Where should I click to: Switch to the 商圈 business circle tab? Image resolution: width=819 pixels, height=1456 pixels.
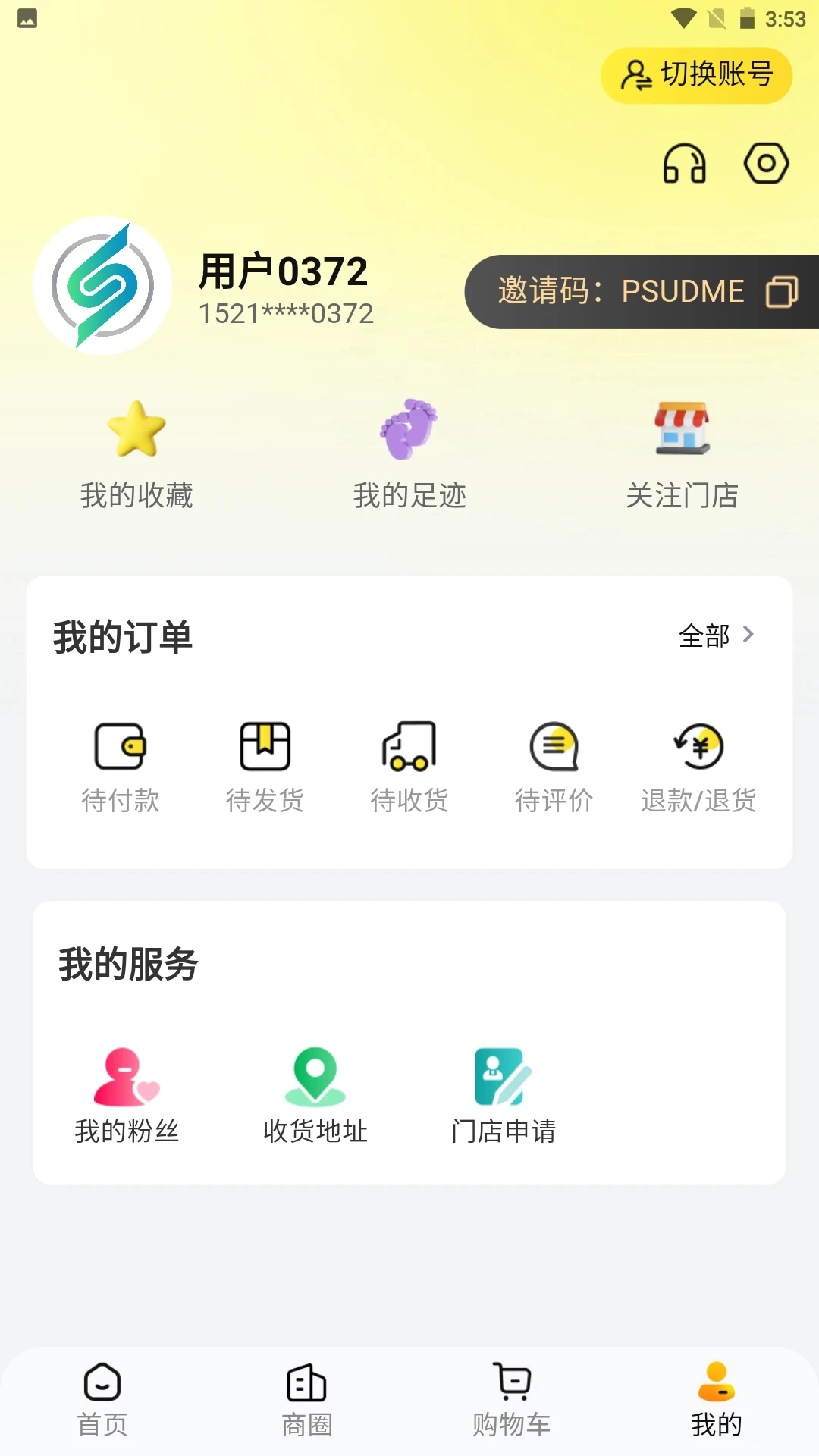click(x=307, y=1399)
